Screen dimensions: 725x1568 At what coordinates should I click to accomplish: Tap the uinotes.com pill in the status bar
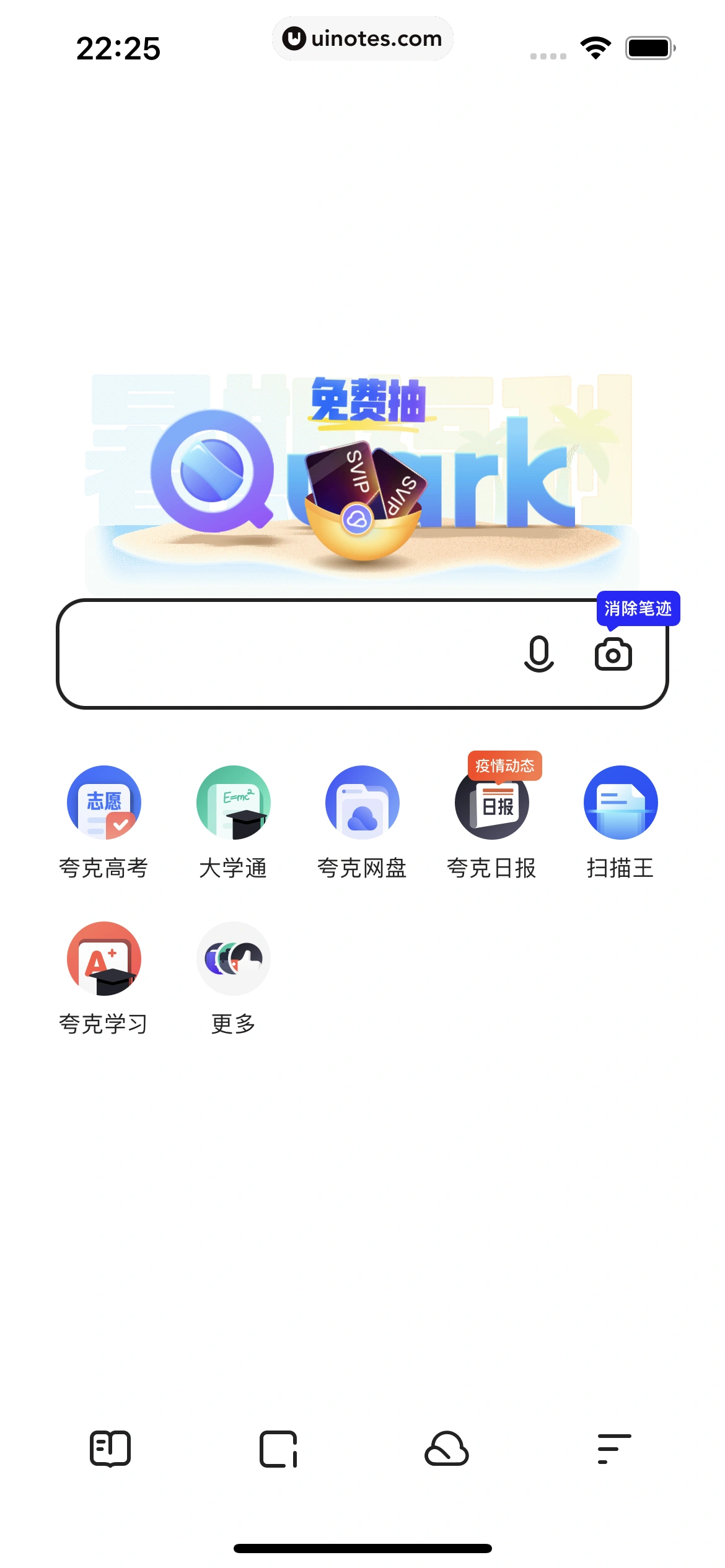click(362, 38)
